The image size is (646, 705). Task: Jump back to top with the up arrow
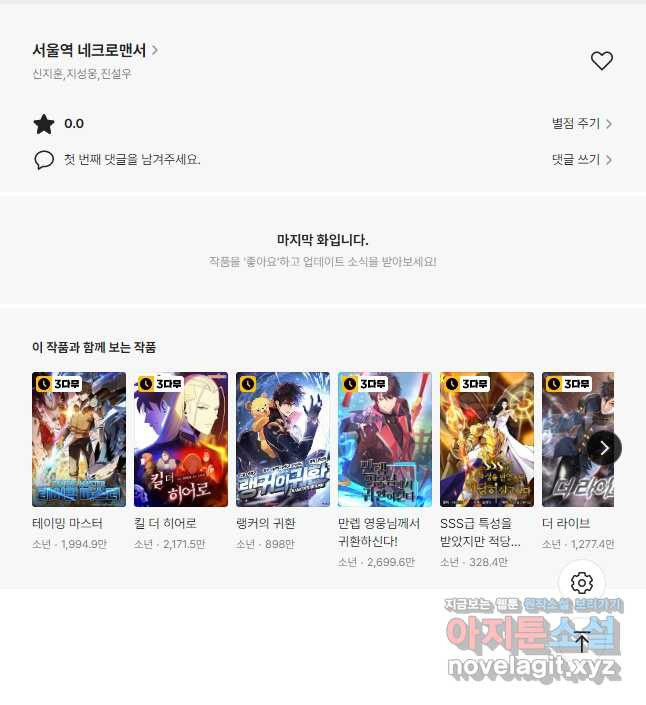(x=582, y=641)
